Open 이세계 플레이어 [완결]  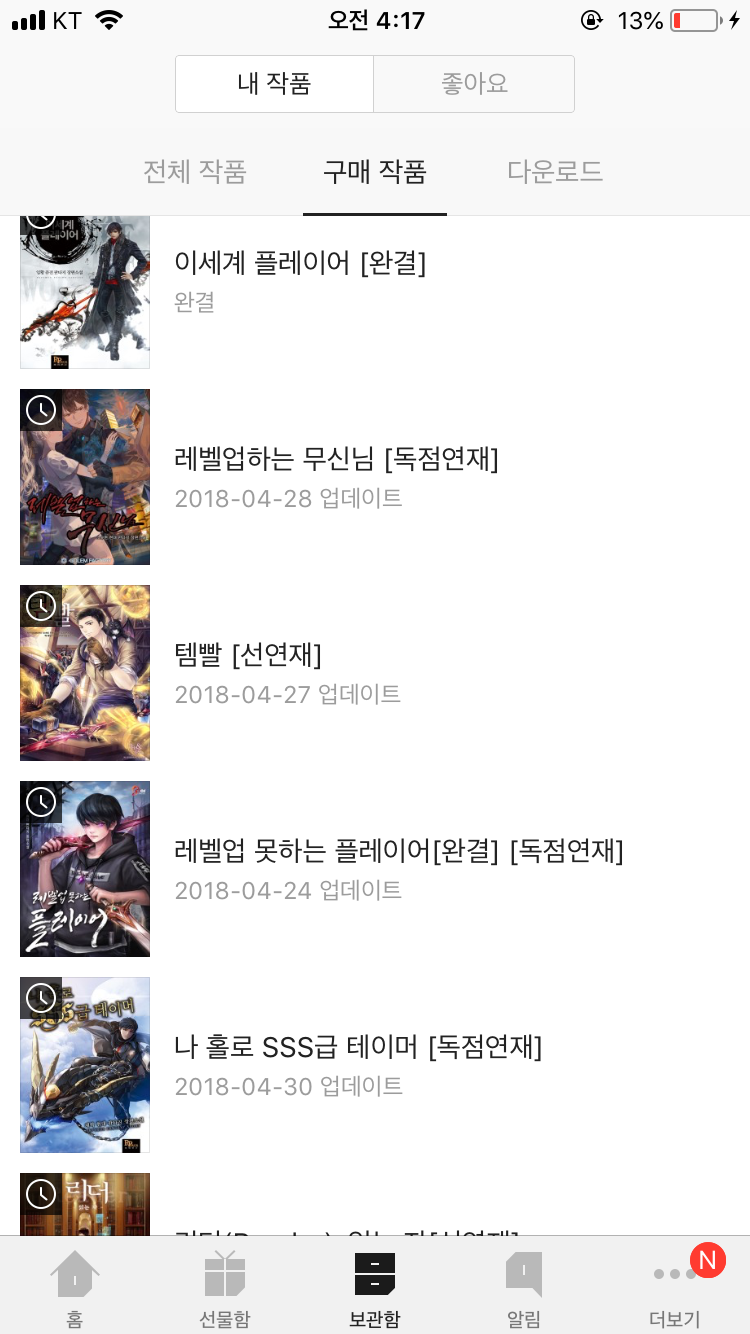coord(375,281)
